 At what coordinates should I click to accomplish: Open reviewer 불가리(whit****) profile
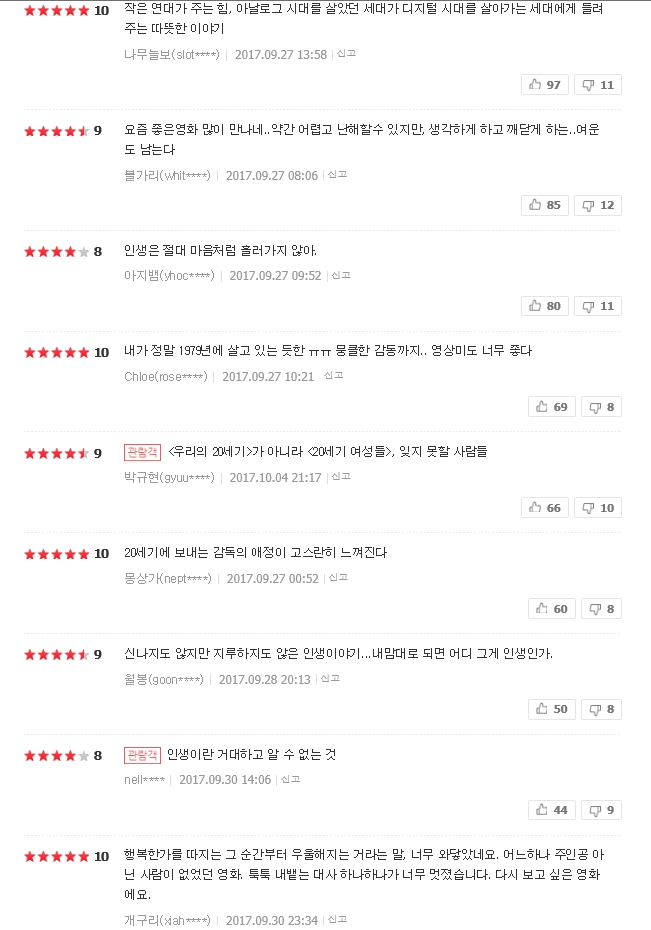pos(168,176)
